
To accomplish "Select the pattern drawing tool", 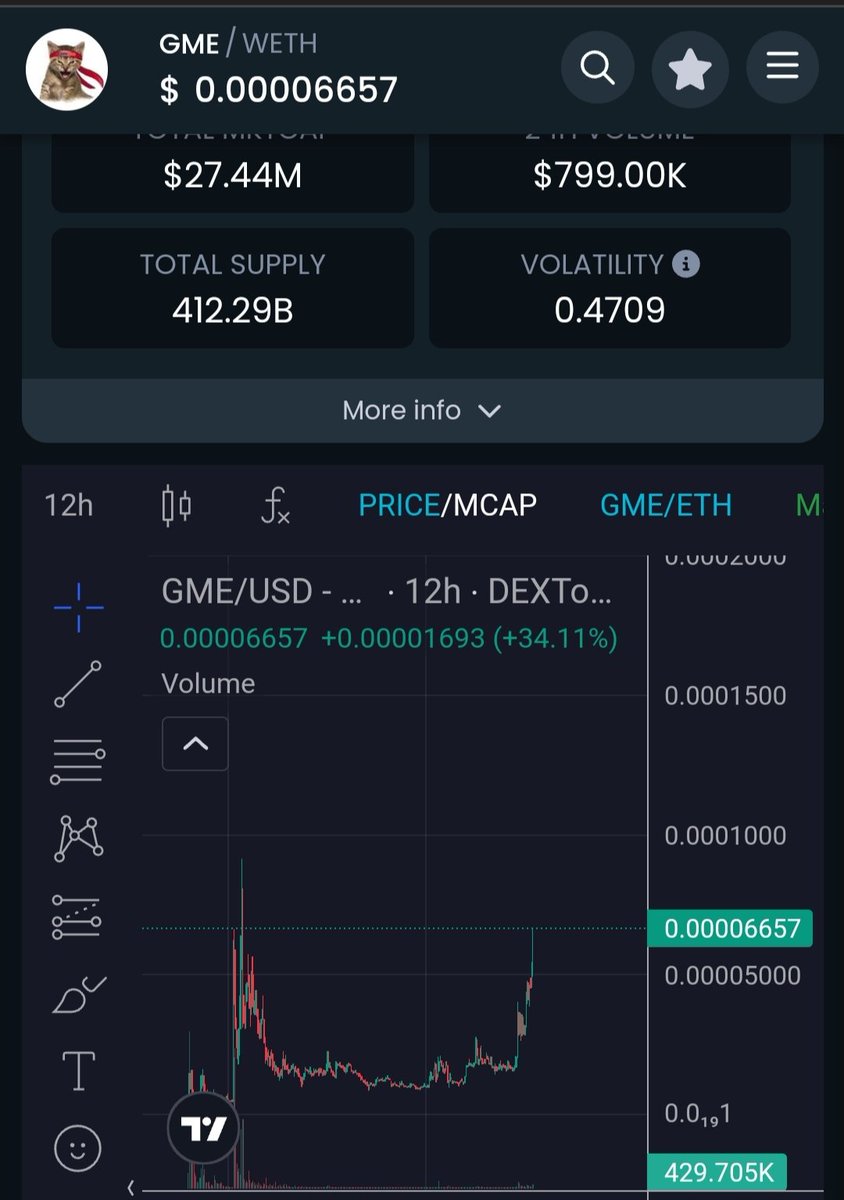I will [77, 838].
